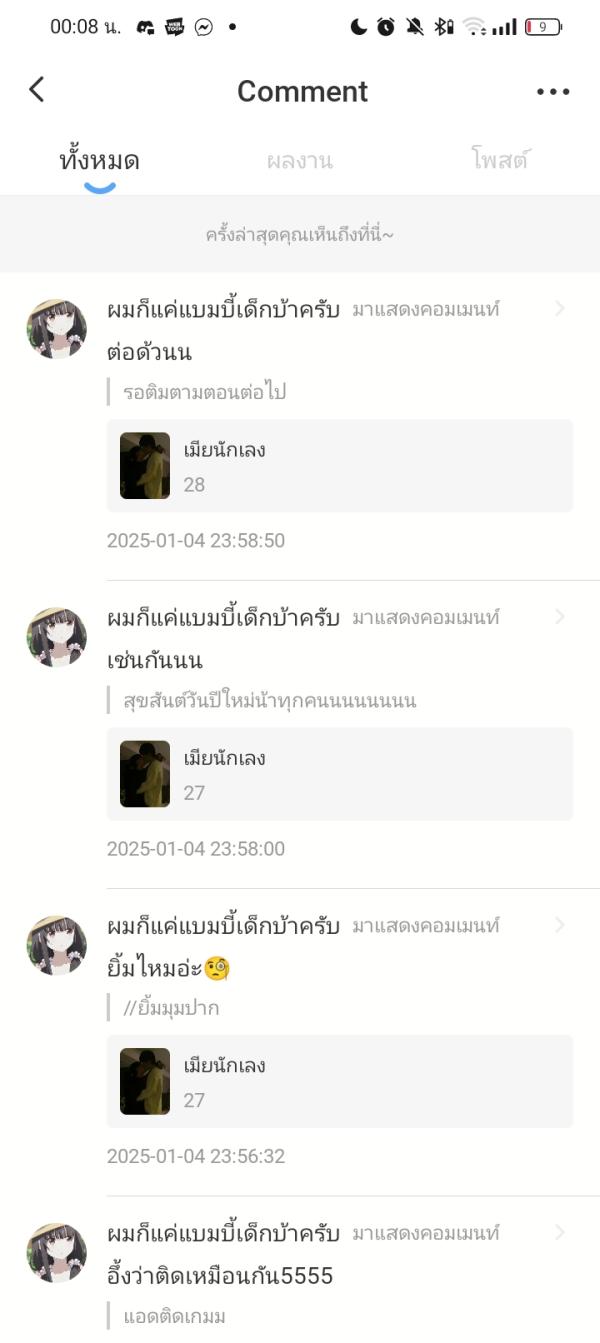Open the เมียนักเลง card numbered 28
The width and height of the screenshot is (600, 1343).
(340, 466)
